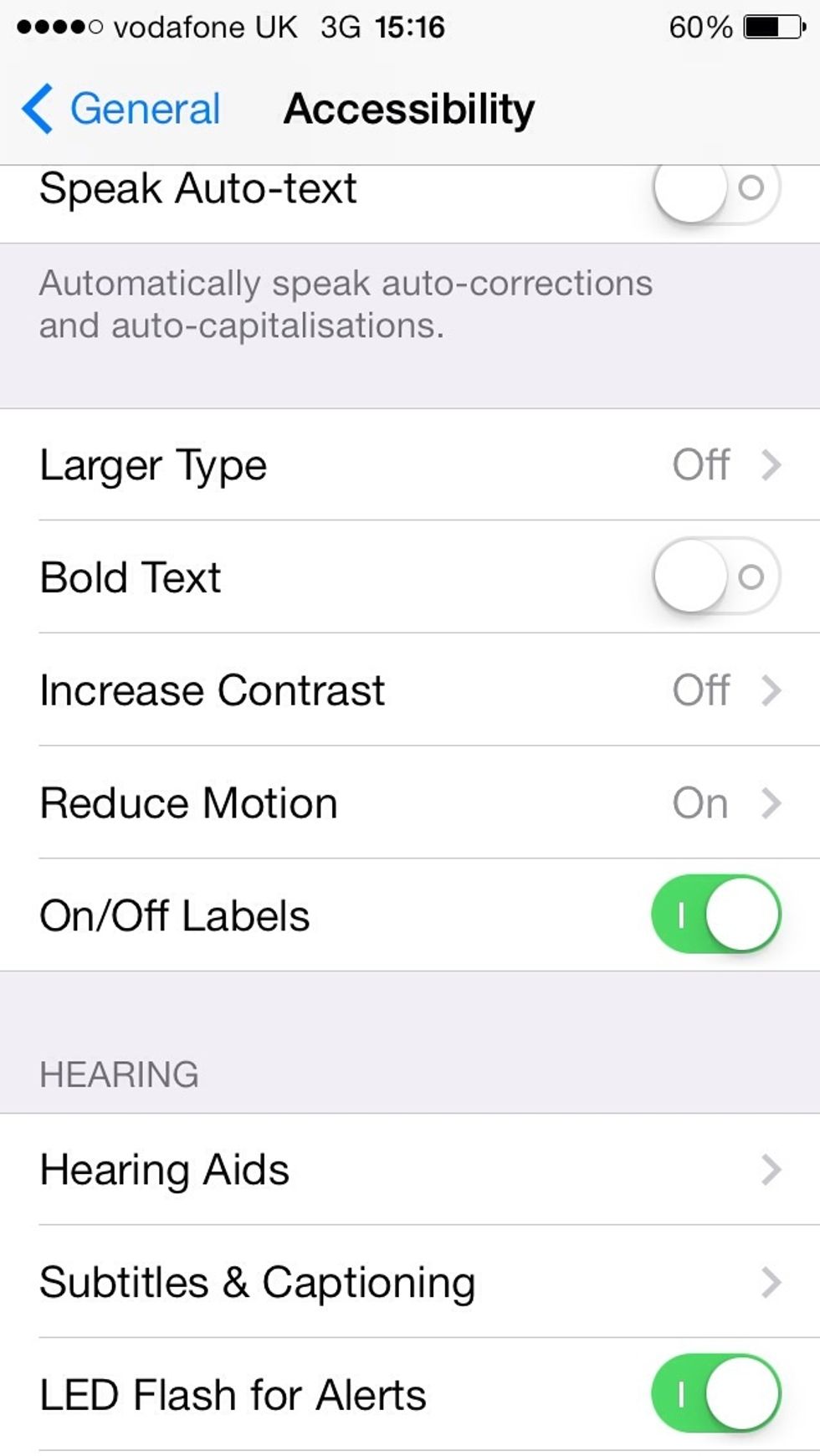This screenshot has height=1456, width=820.
Task: Enable Bold Text
Action: [x=716, y=577]
